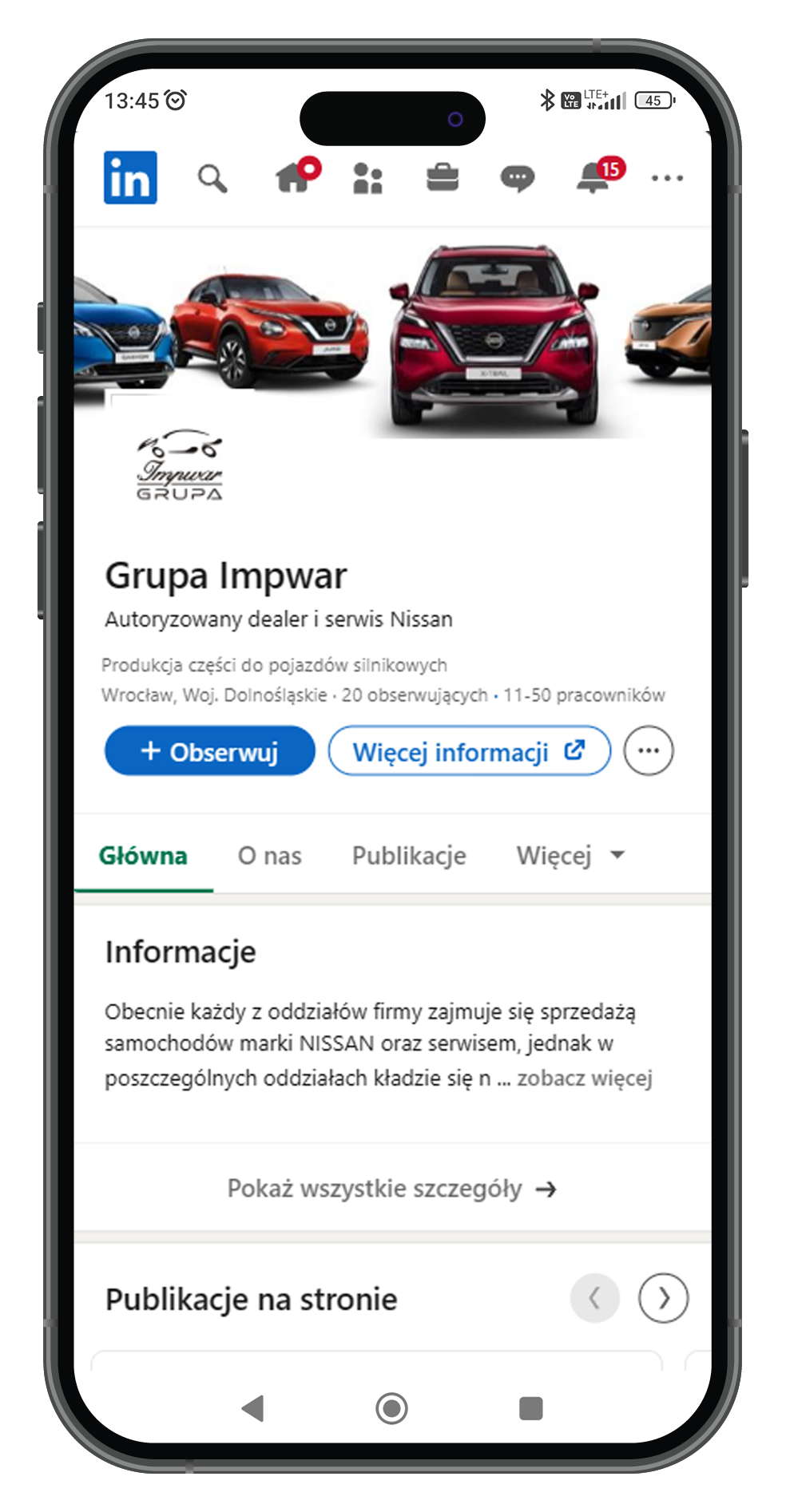Switch to the O nas tab
This screenshot has height=1512, width=786.
(x=269, y=856)
